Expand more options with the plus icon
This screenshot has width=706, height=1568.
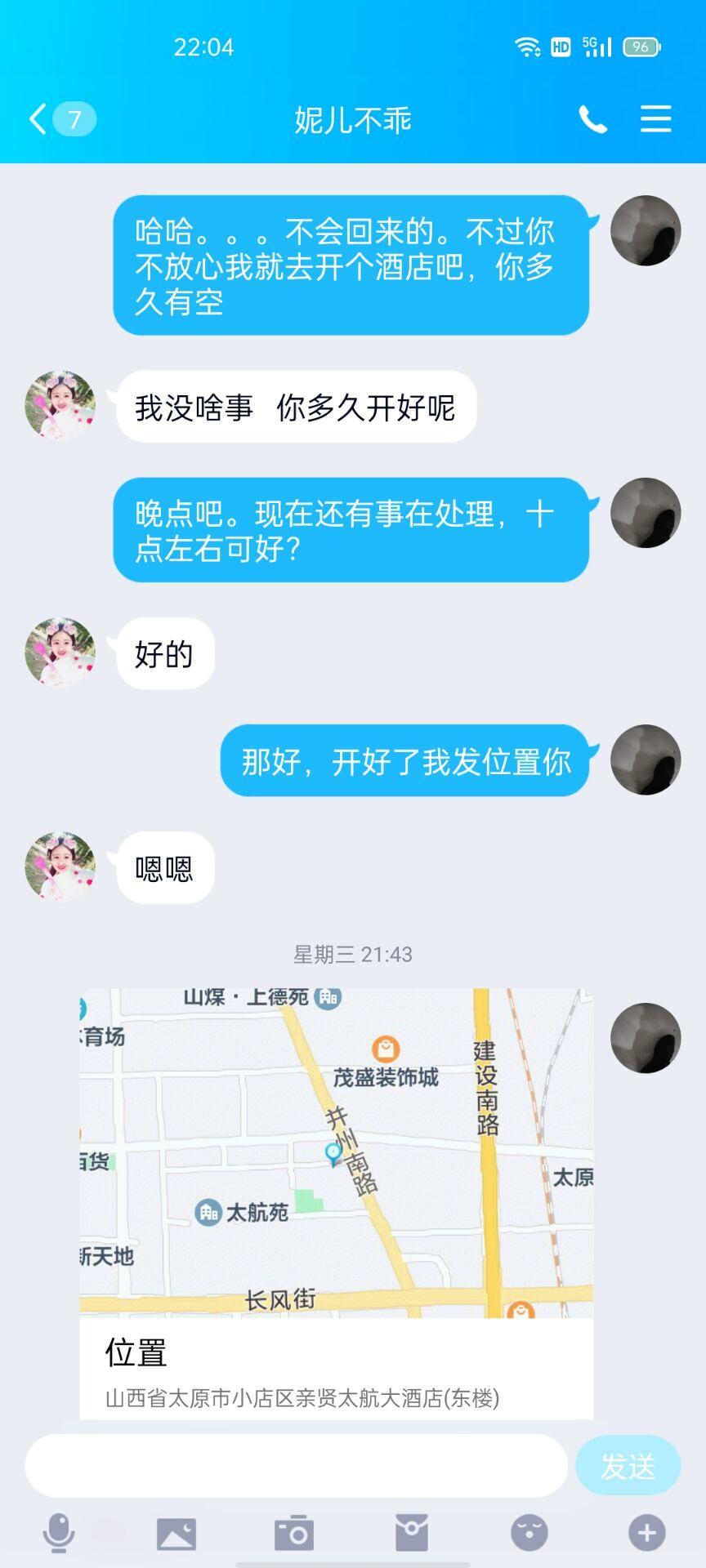click(646, 1533)
